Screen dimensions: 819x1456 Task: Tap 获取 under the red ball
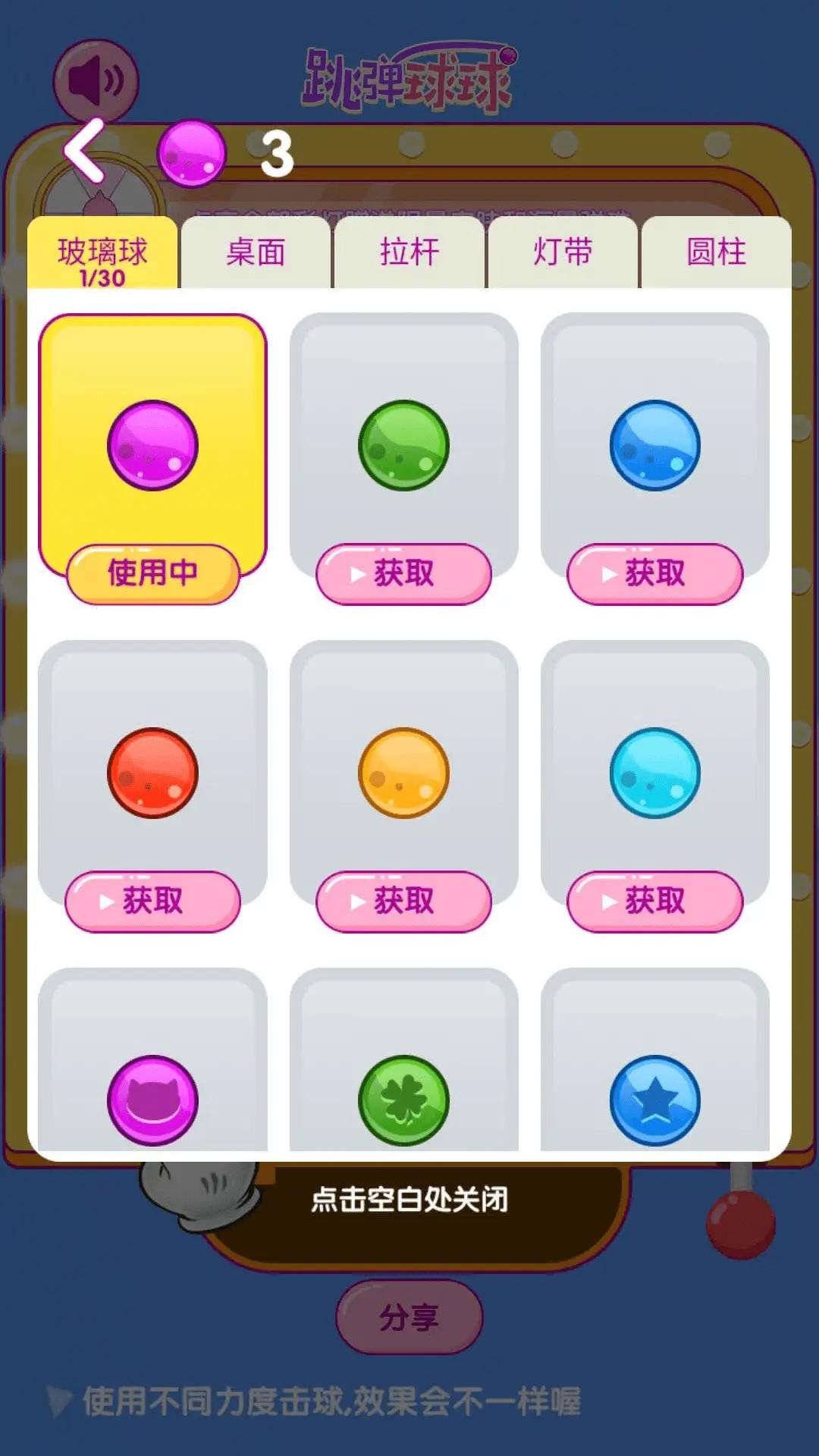(x=151, y=901)
